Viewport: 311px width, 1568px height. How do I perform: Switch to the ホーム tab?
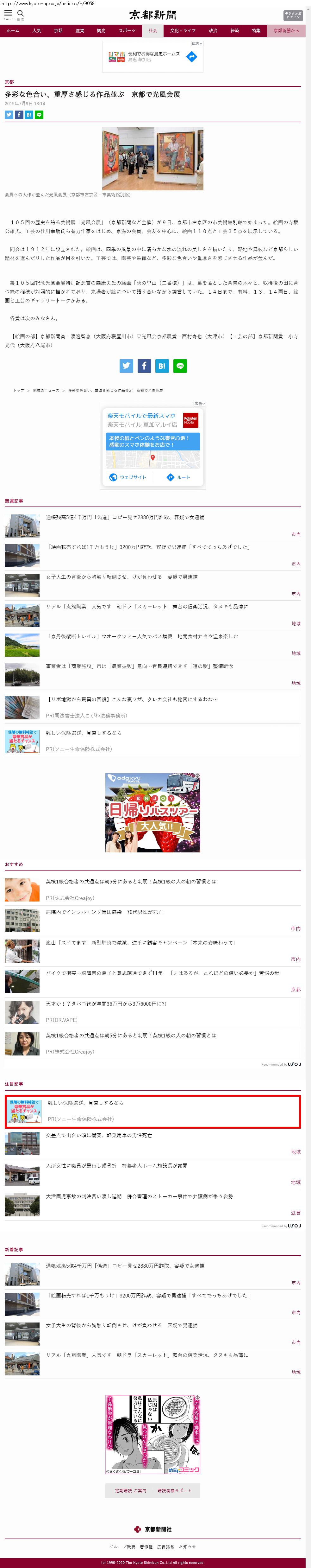pyautogui.click(x=13, y=30)
